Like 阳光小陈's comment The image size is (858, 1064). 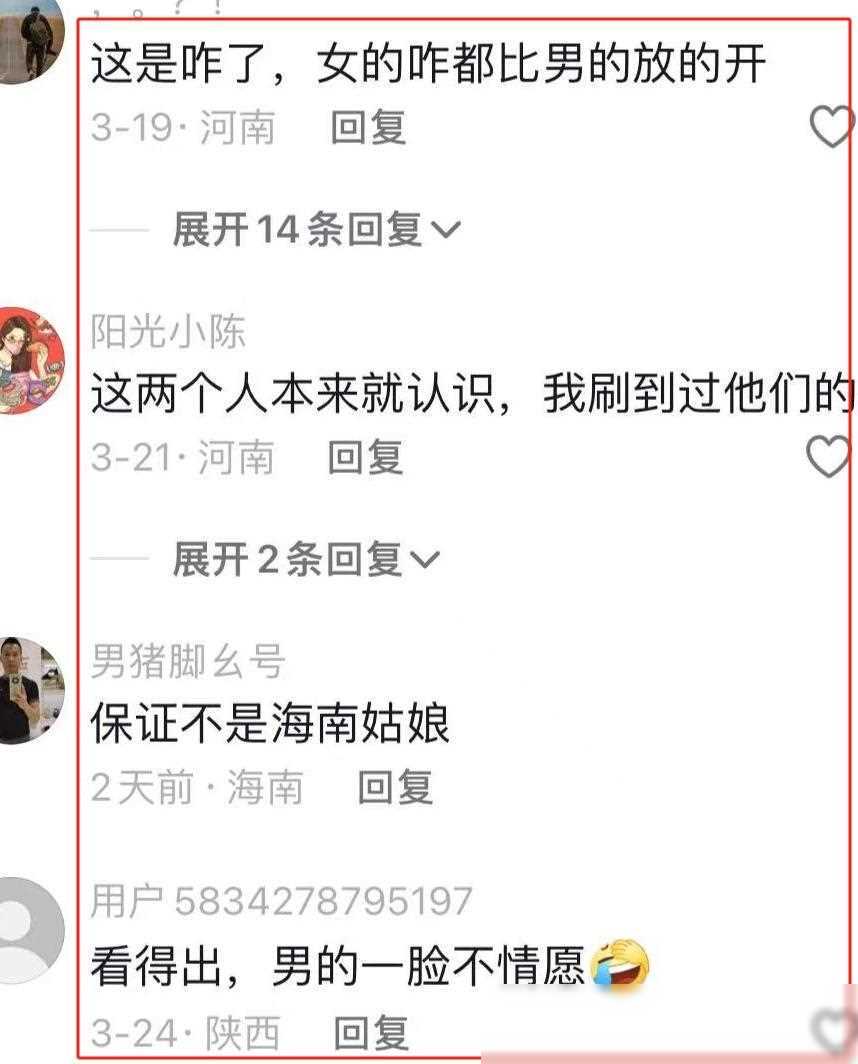coord(828,457)
